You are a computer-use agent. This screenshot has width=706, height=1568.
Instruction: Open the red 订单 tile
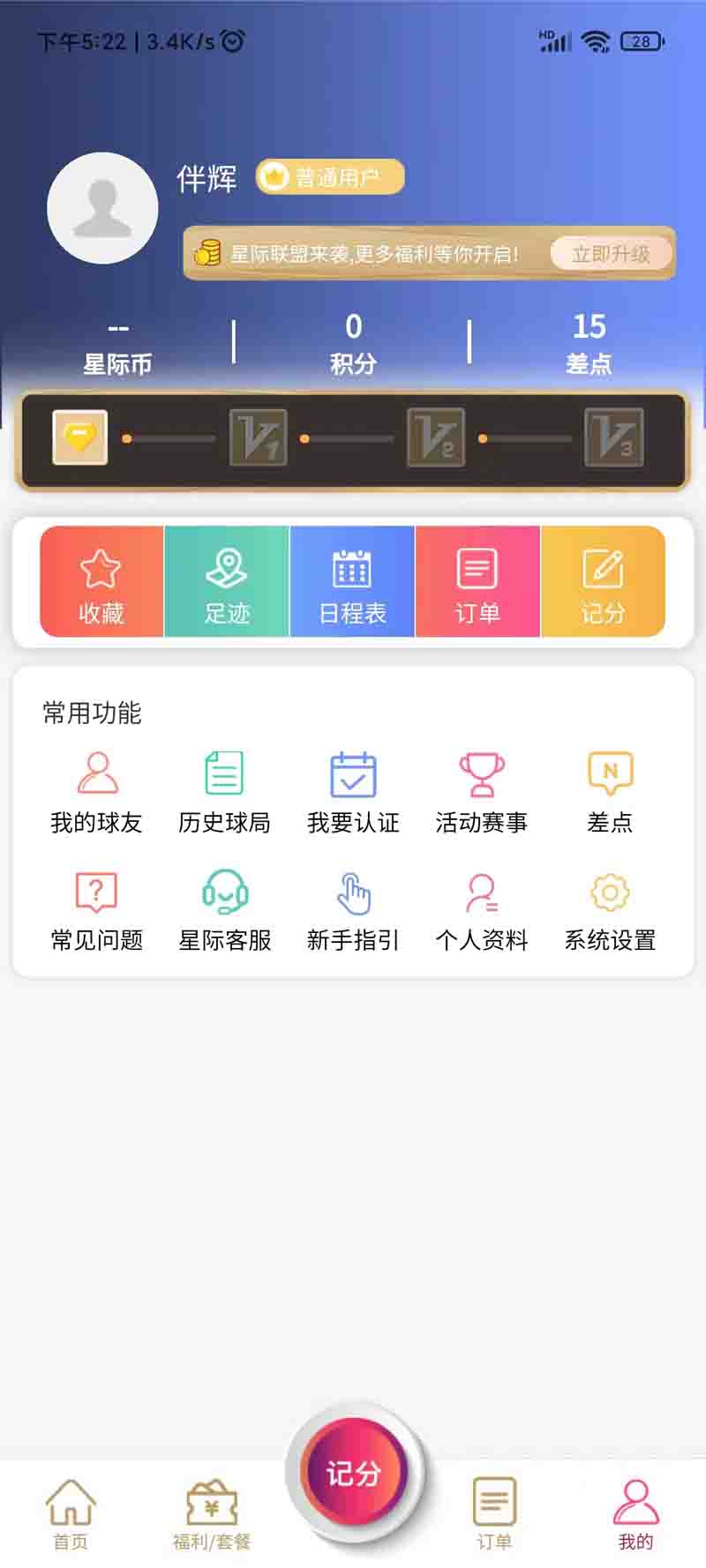[x=477, y=582]
